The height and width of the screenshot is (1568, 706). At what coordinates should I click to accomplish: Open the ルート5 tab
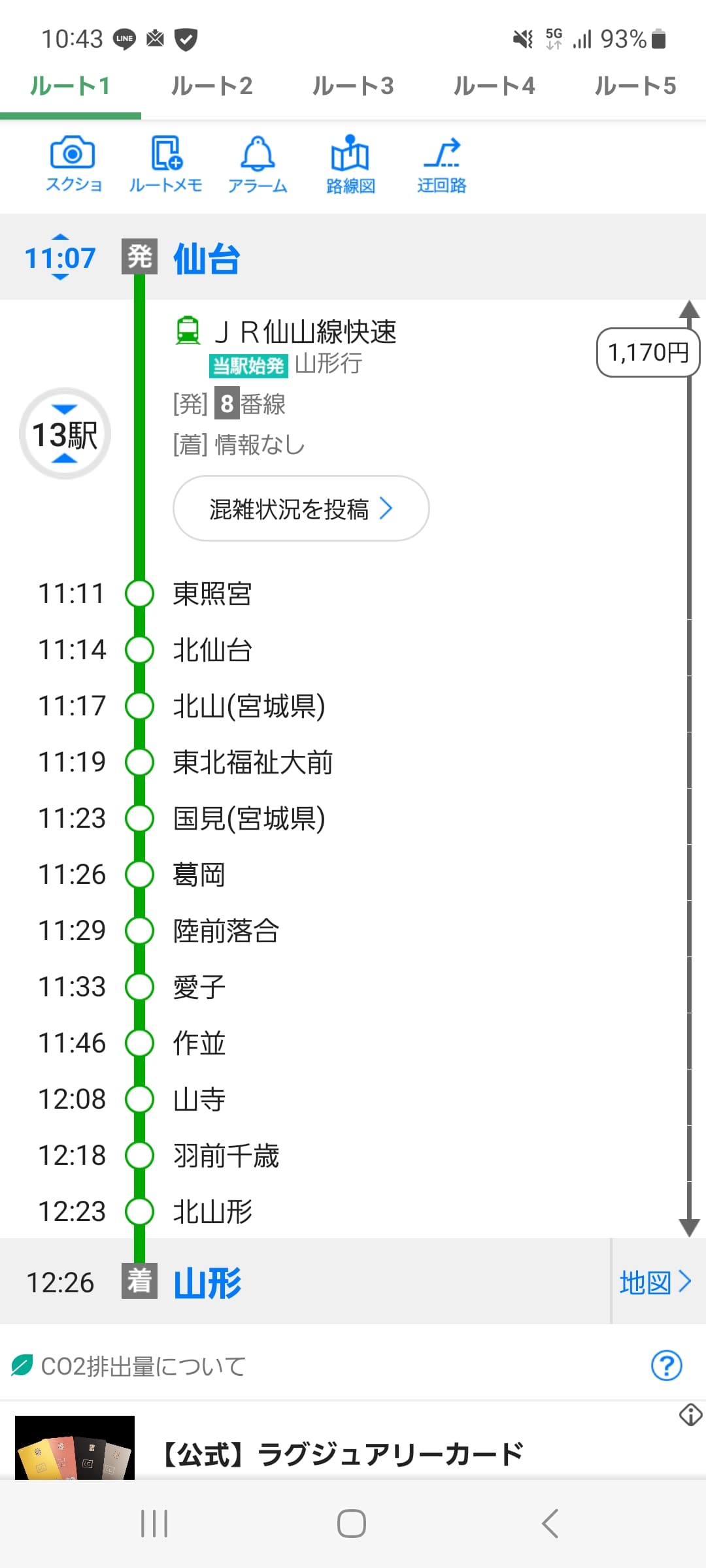(635, 86)
